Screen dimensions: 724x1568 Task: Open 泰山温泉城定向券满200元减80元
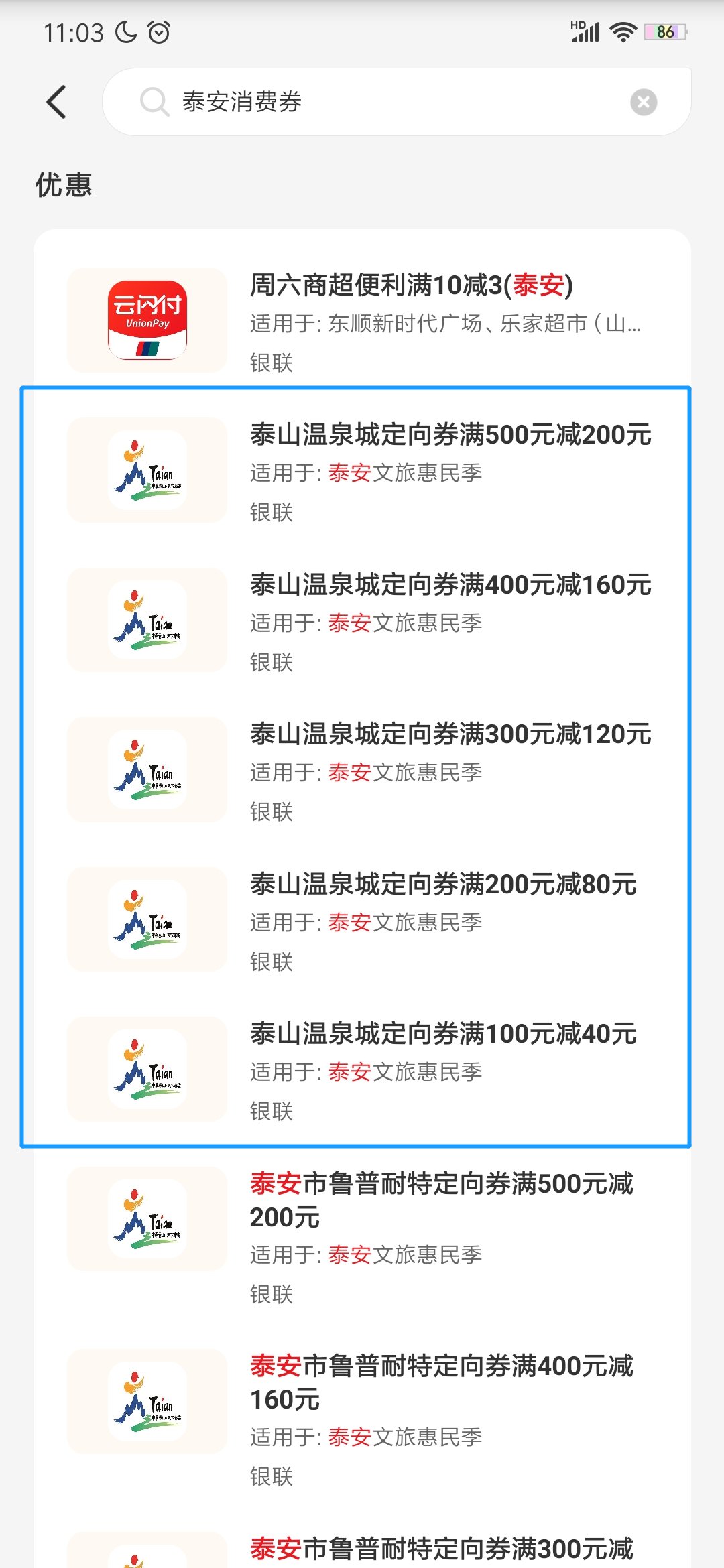tap(442, 885)
